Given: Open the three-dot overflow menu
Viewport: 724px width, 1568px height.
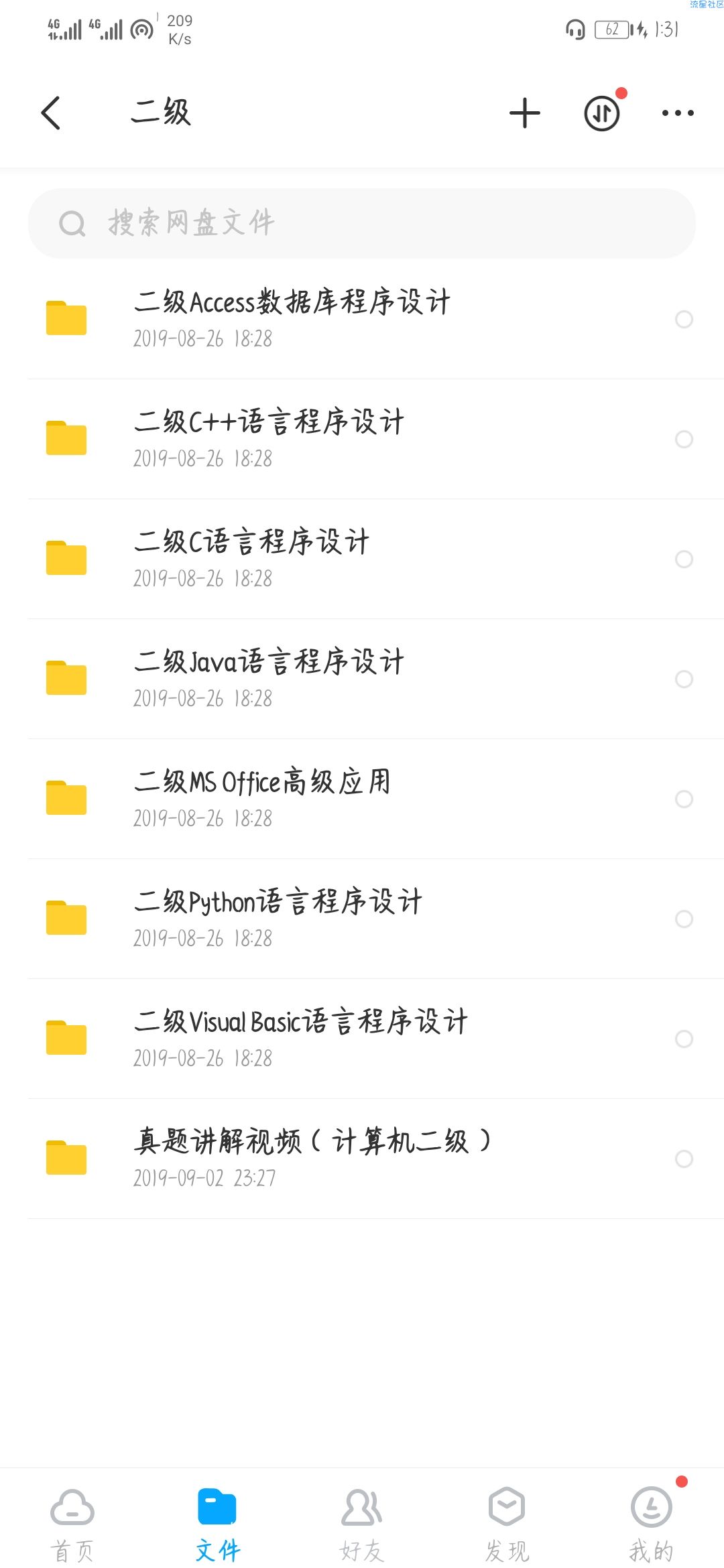Looking at the screenshot, I should (x=678, y=113).
